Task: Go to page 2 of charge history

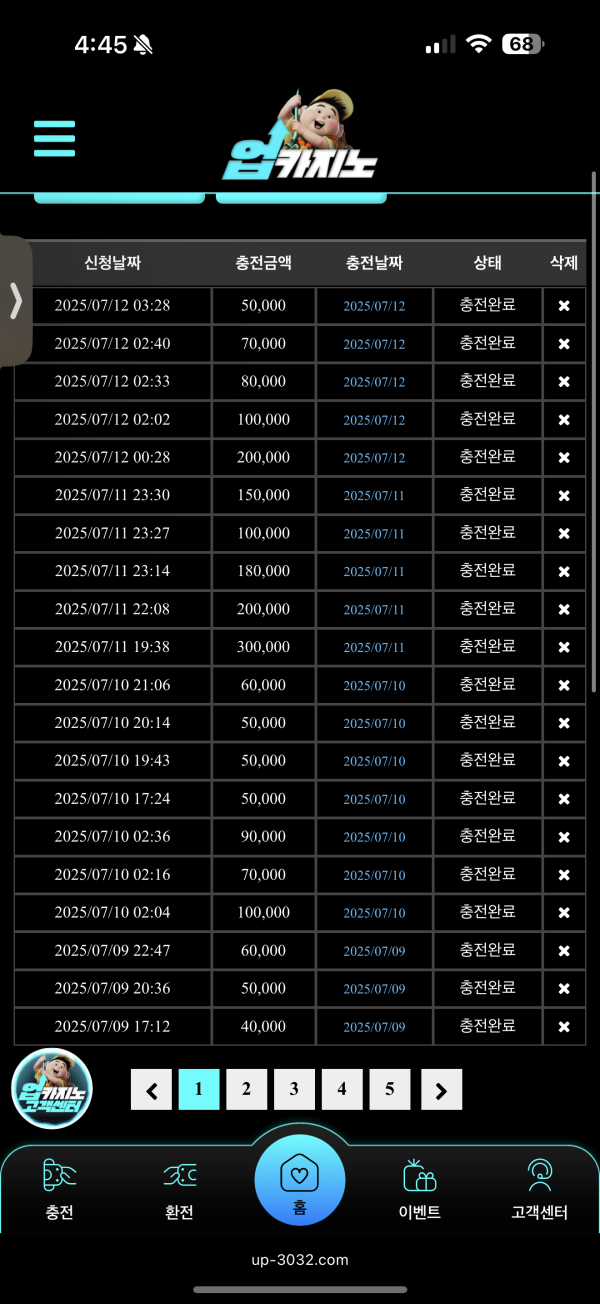Action: pos(246,1090)
